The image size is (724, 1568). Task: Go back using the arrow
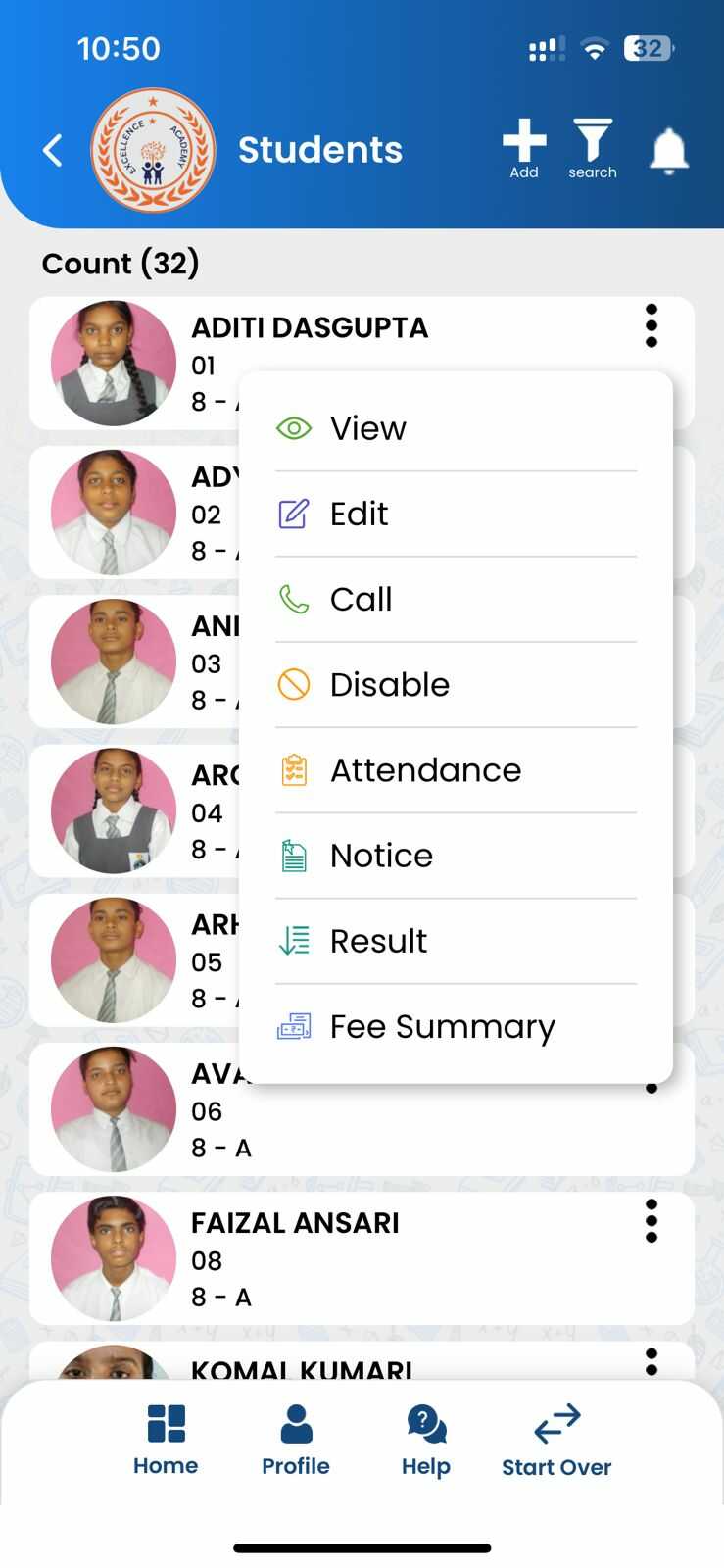(x=53, y=150)
